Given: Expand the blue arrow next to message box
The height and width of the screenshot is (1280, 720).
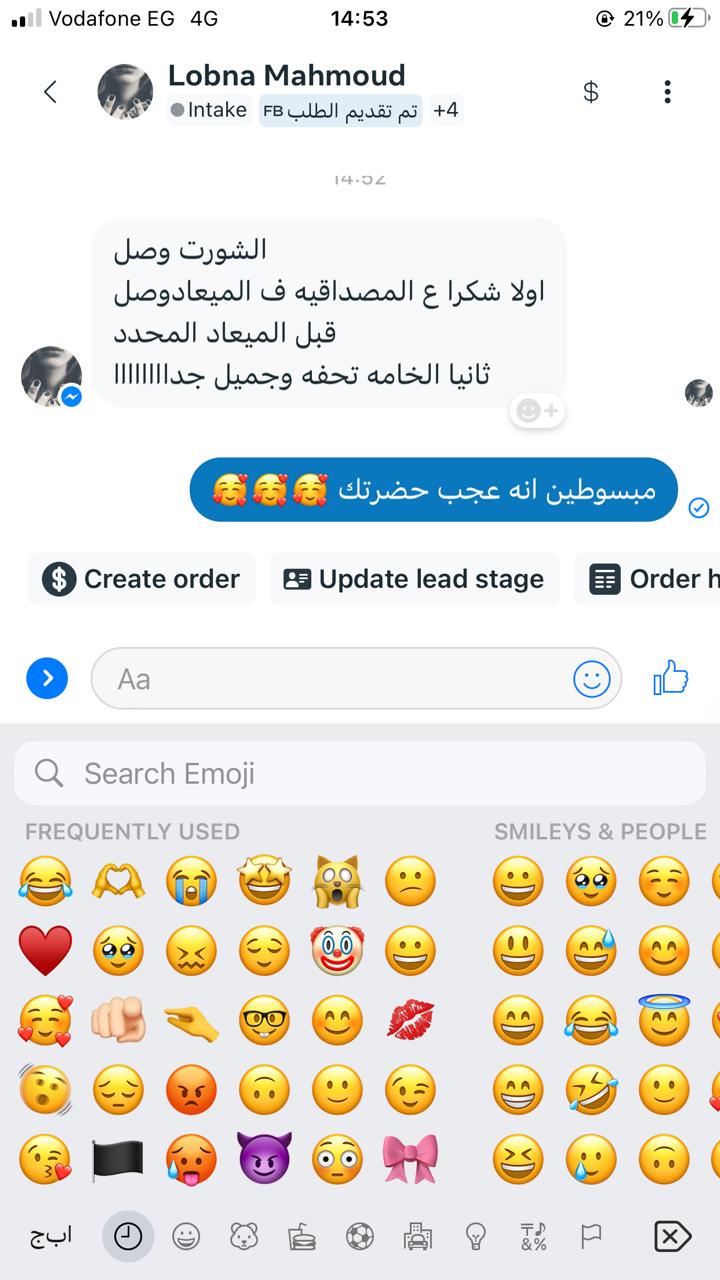Looking at the screenshot, I should pyautogui.click(x=47, y=679).
